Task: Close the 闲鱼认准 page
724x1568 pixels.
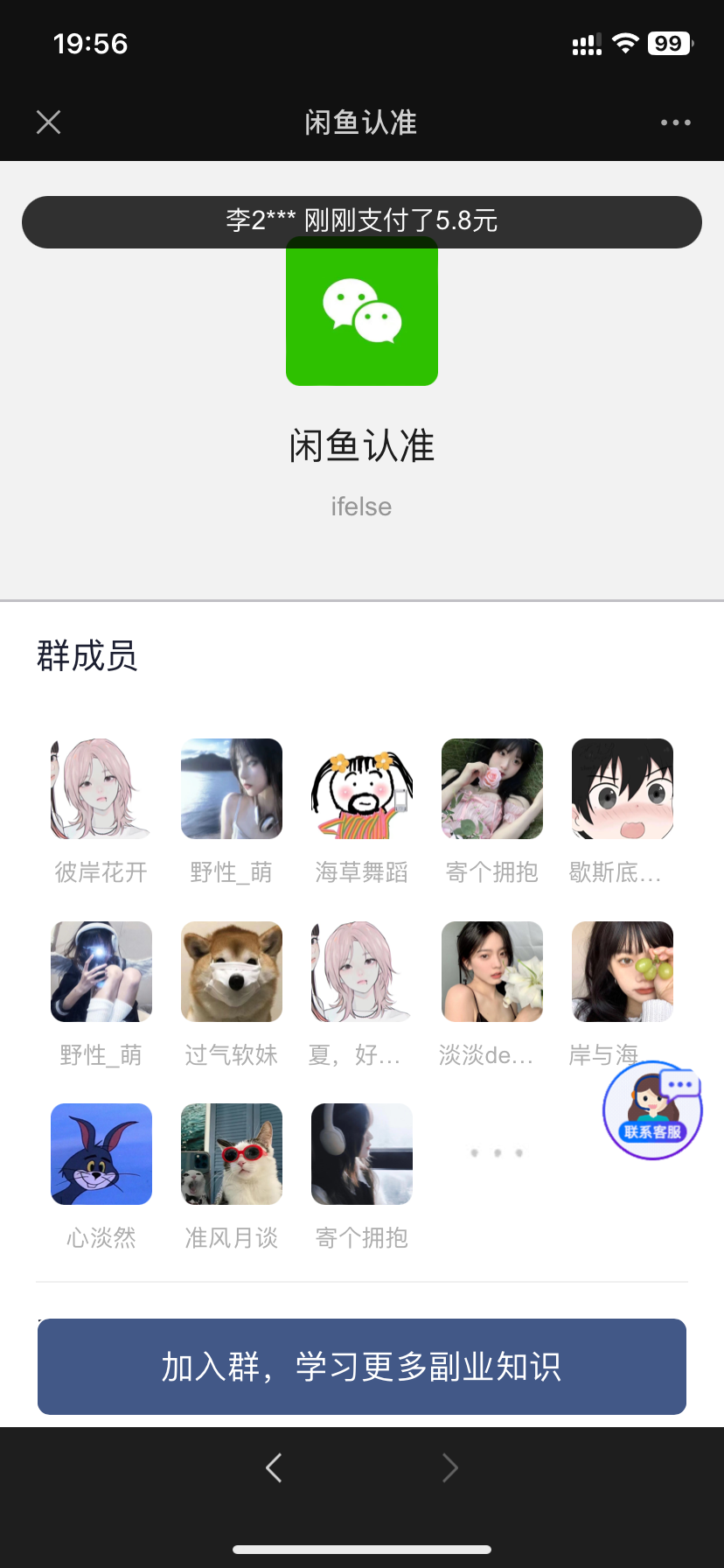Action: [x=49, y=122]
